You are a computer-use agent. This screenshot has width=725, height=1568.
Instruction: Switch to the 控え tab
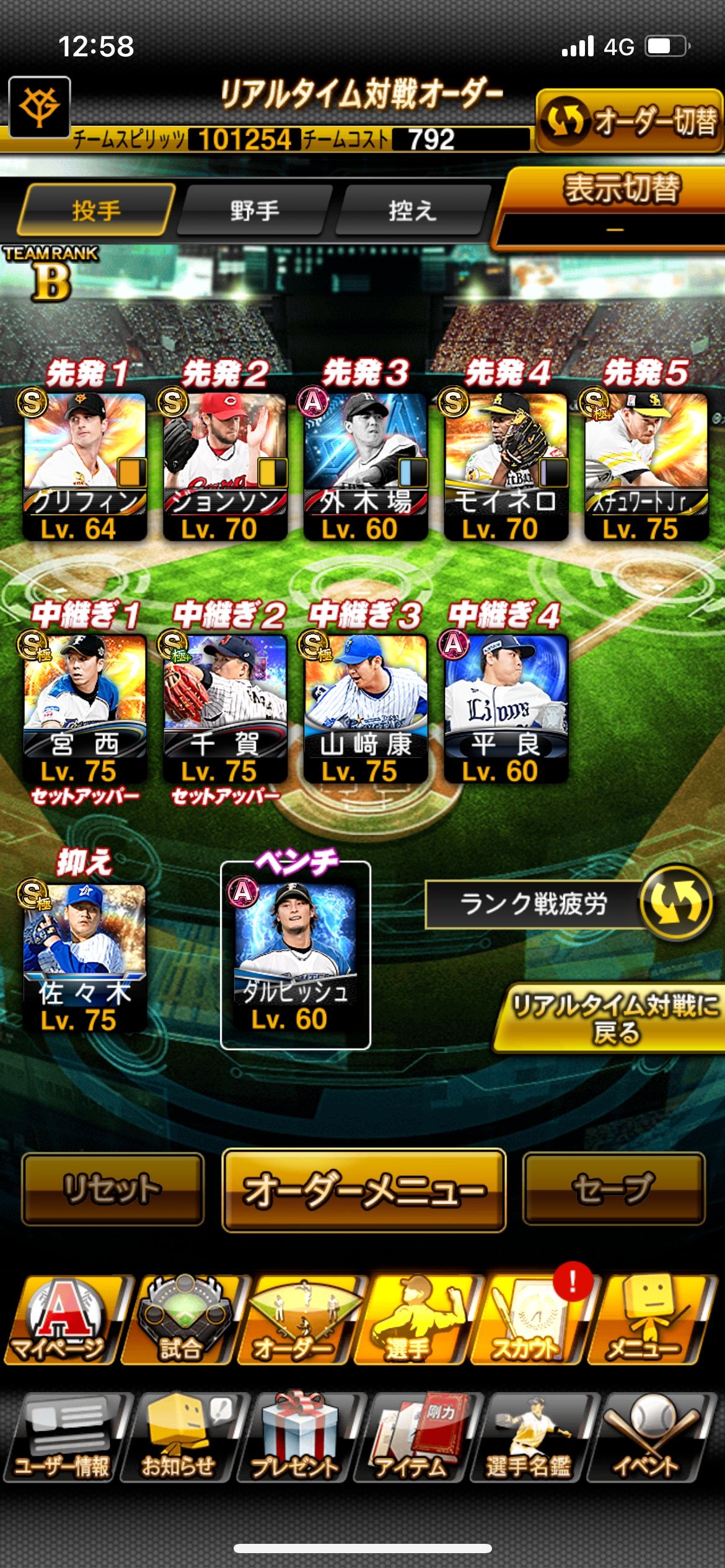click(412, 211)
